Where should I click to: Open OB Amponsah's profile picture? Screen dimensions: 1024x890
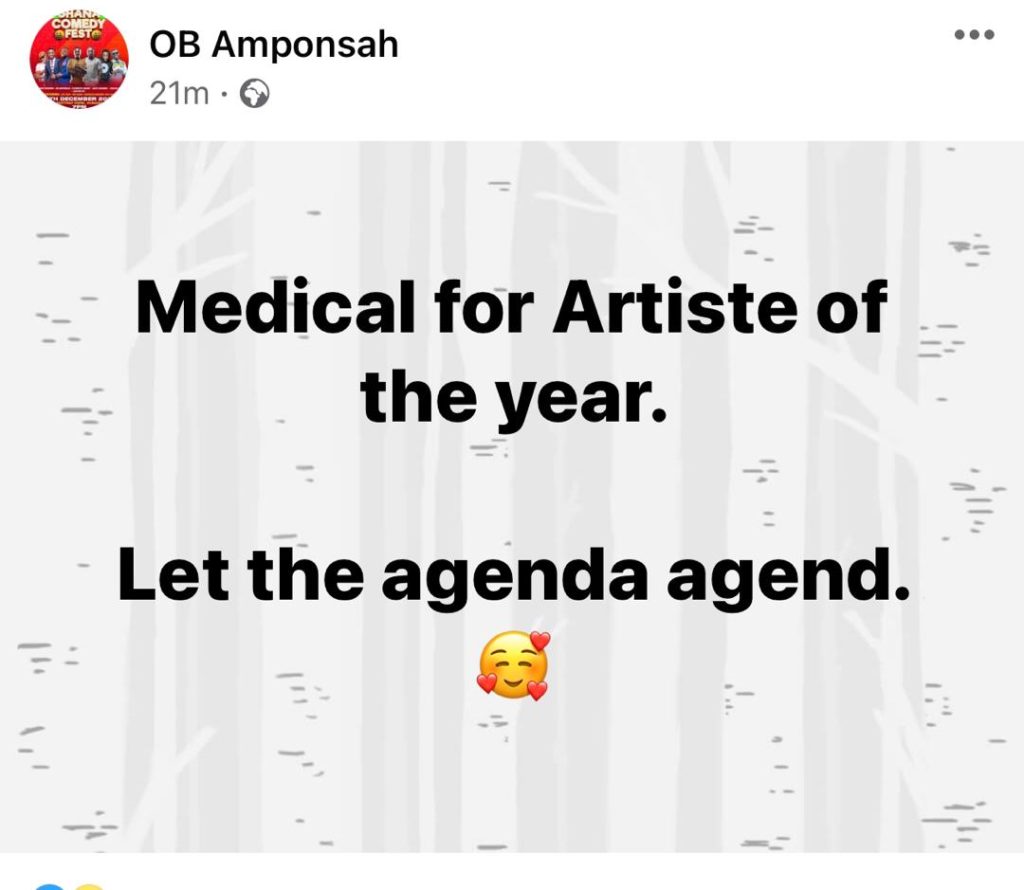coord(79,62)
